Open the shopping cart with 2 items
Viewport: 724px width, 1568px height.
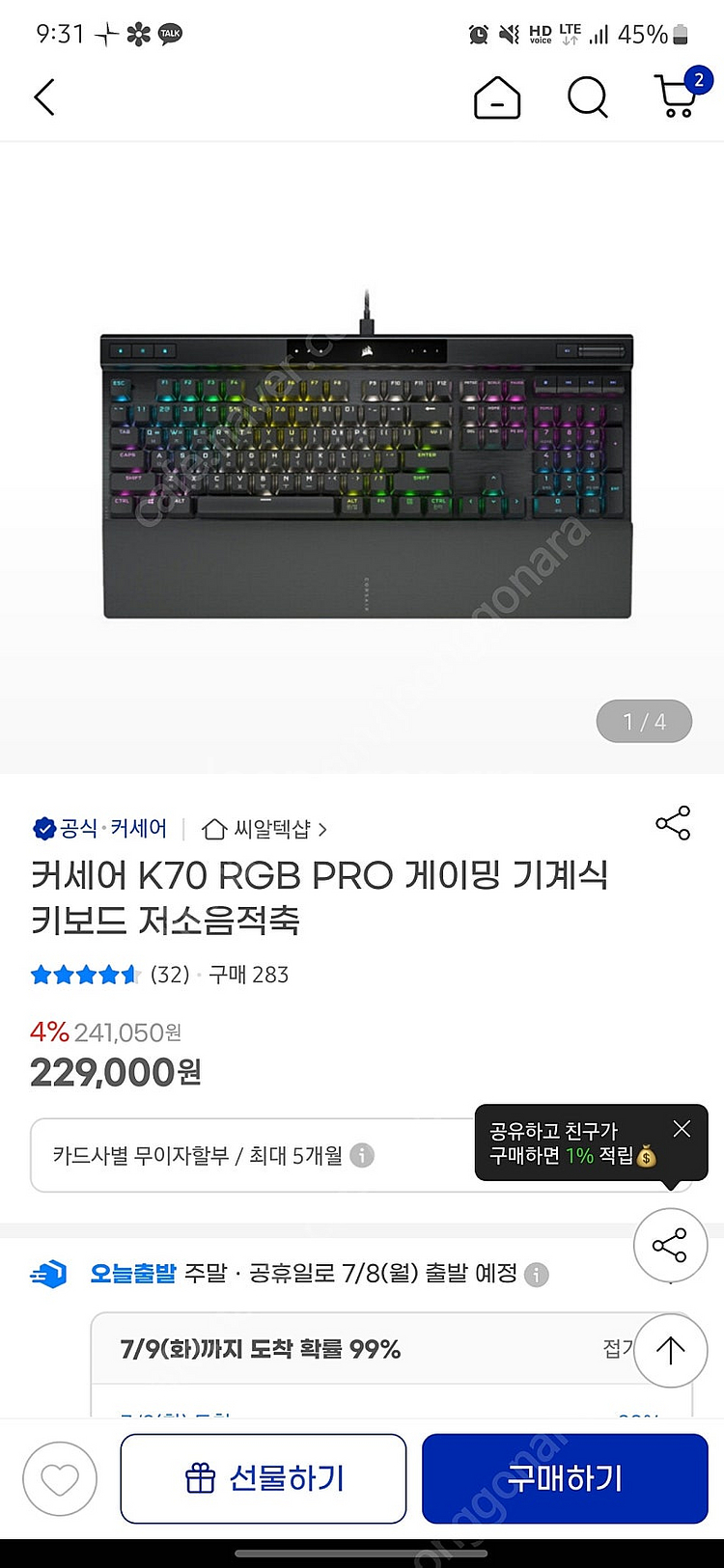pos(679,96)
